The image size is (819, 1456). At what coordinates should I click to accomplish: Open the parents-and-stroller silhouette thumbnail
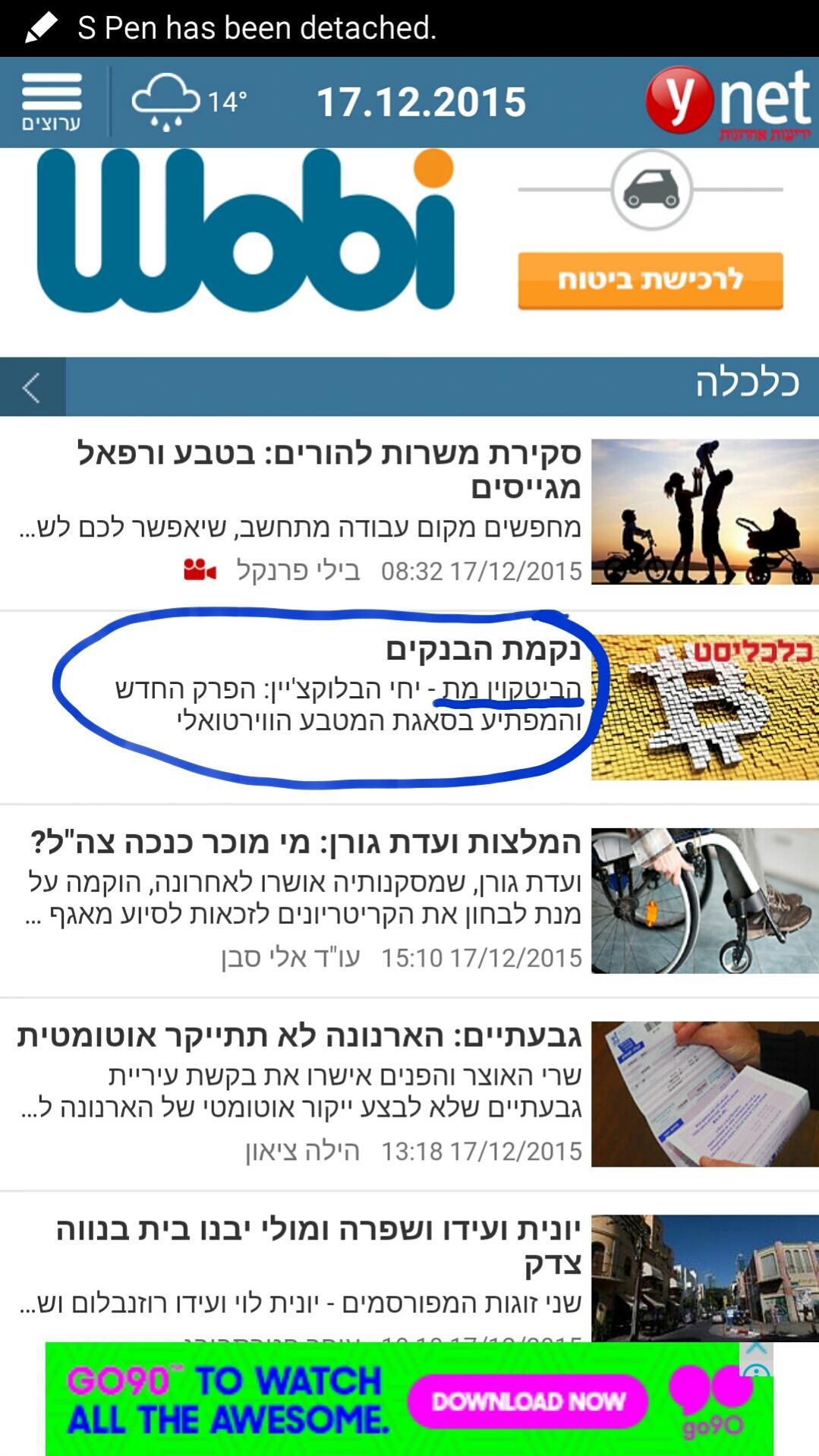click(704, 512)
